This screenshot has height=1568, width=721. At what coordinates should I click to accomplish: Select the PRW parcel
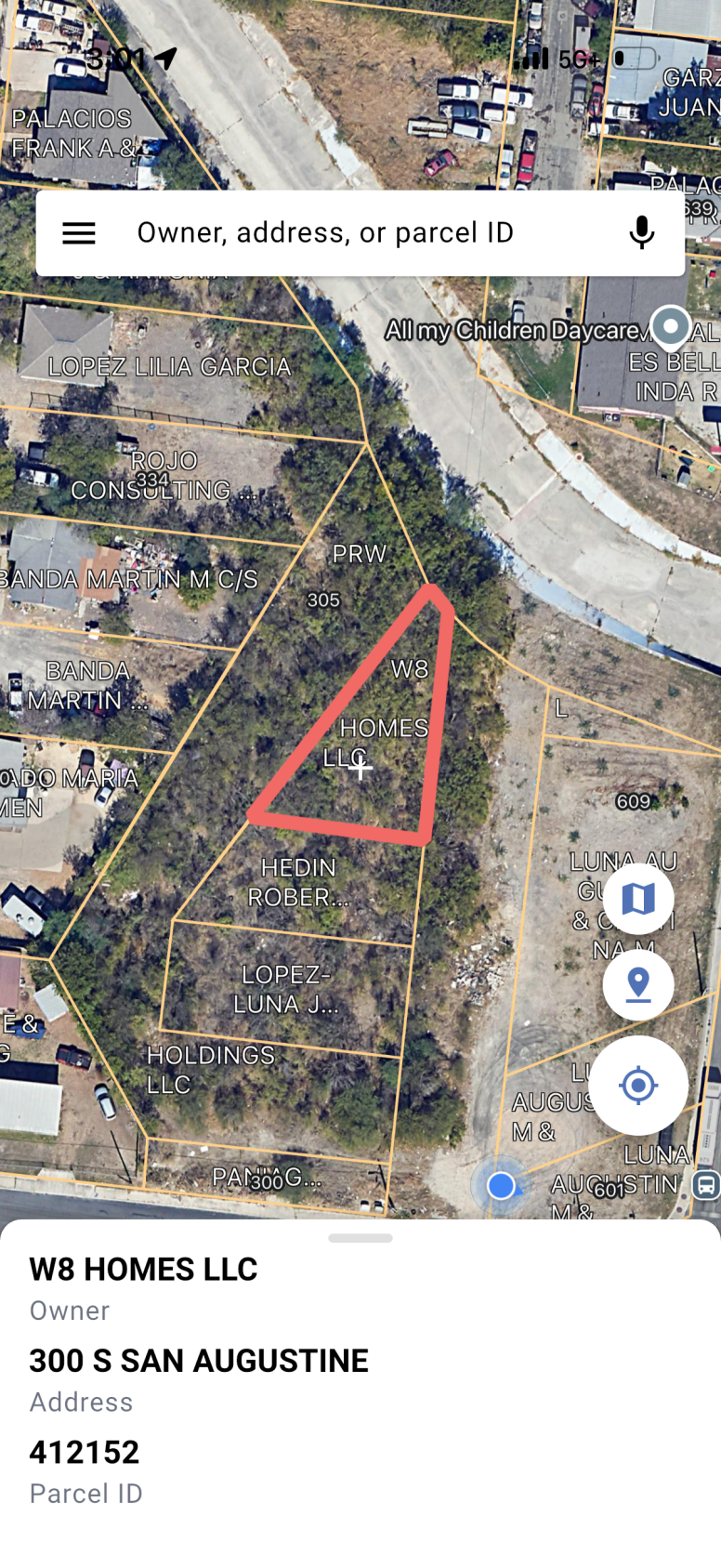click(x=359, y=554)
